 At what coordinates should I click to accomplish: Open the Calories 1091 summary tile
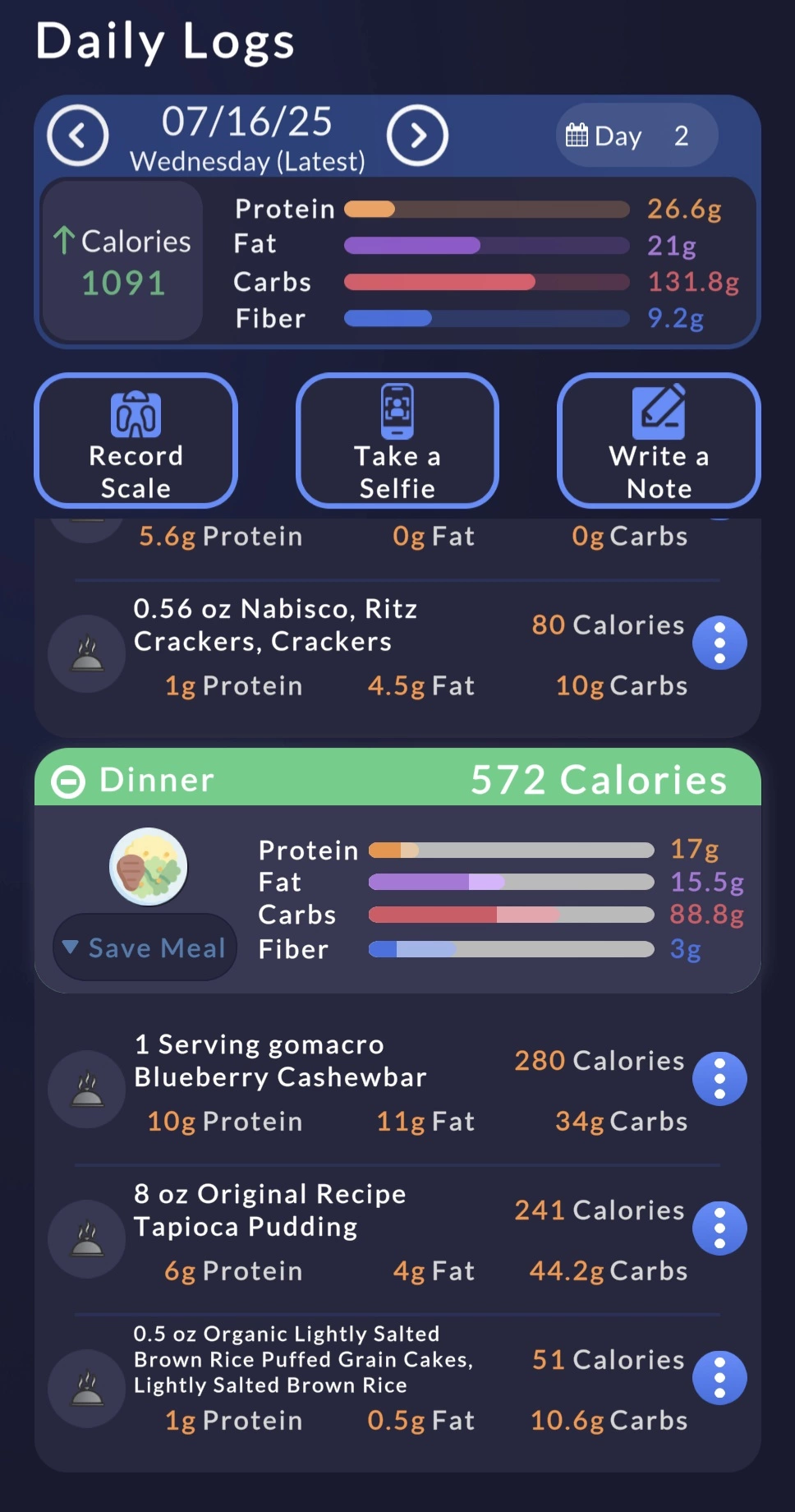[122, 261]
